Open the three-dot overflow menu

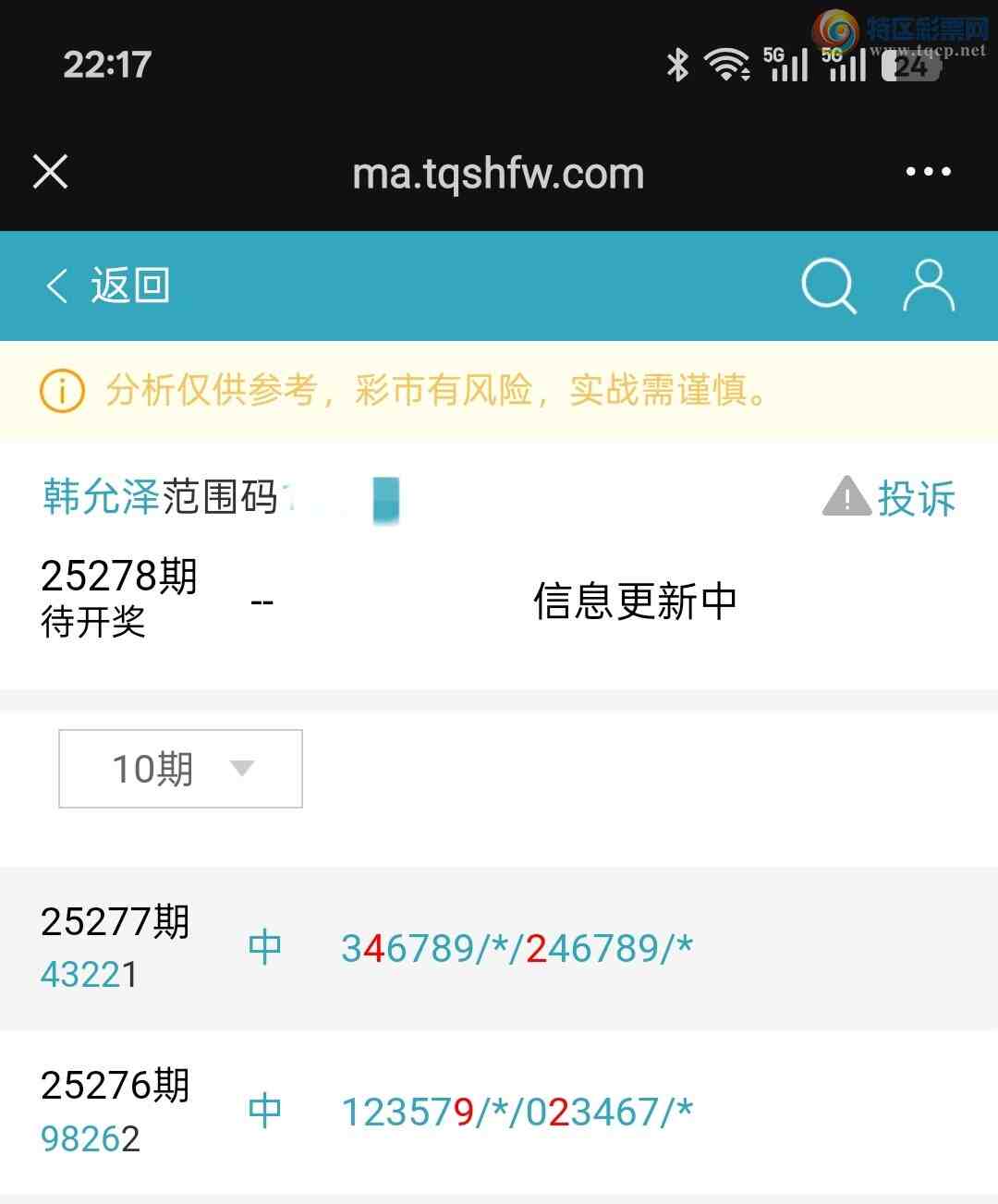coord(928,172)
